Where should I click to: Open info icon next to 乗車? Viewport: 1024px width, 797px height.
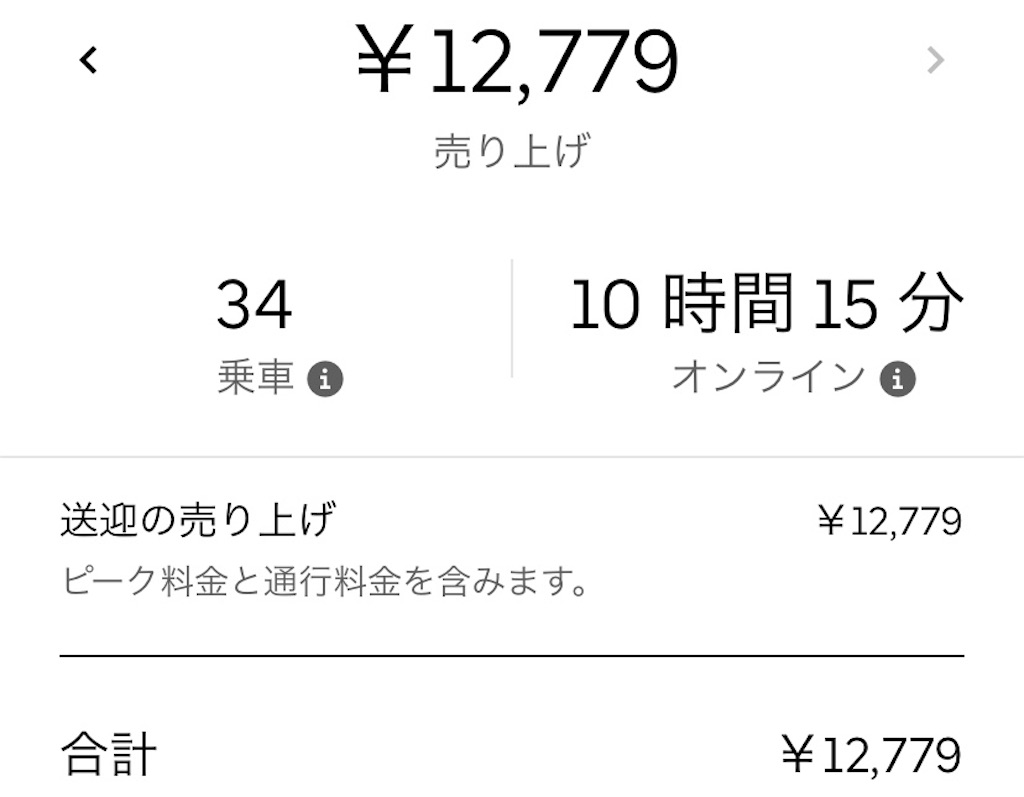[x=325, y=379]
